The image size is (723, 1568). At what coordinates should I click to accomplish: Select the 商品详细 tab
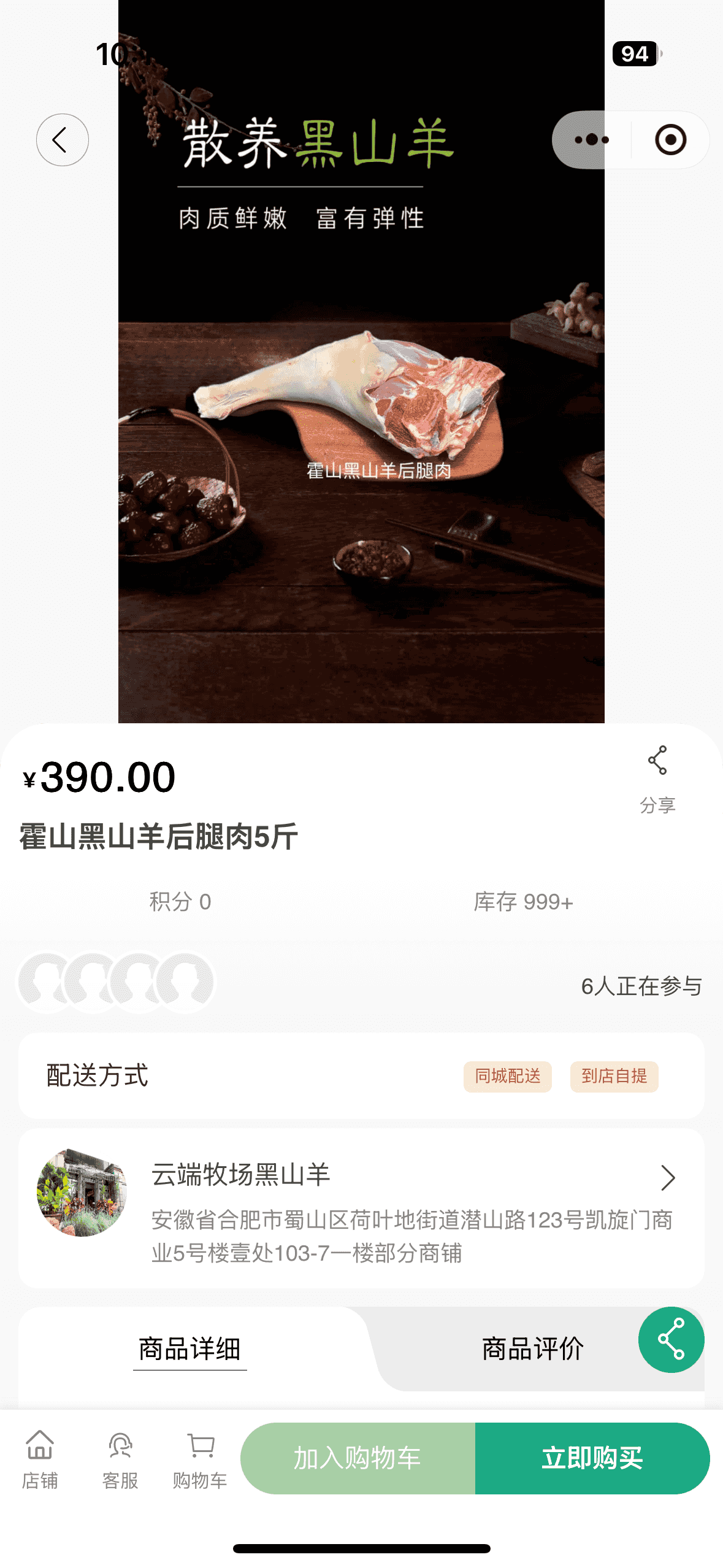[x=189, y=1350]
